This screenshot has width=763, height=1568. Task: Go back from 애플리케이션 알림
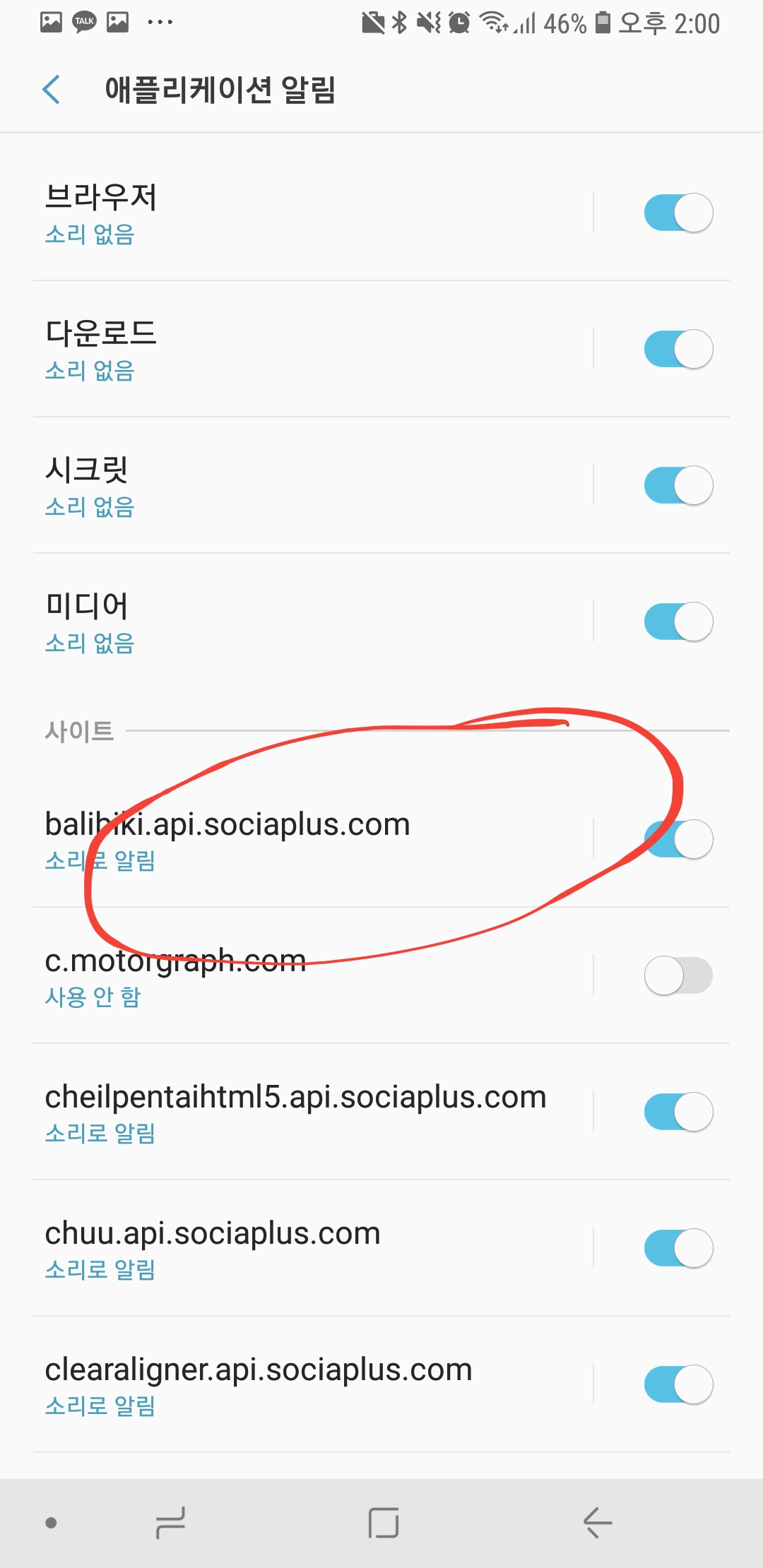(52, 90)
